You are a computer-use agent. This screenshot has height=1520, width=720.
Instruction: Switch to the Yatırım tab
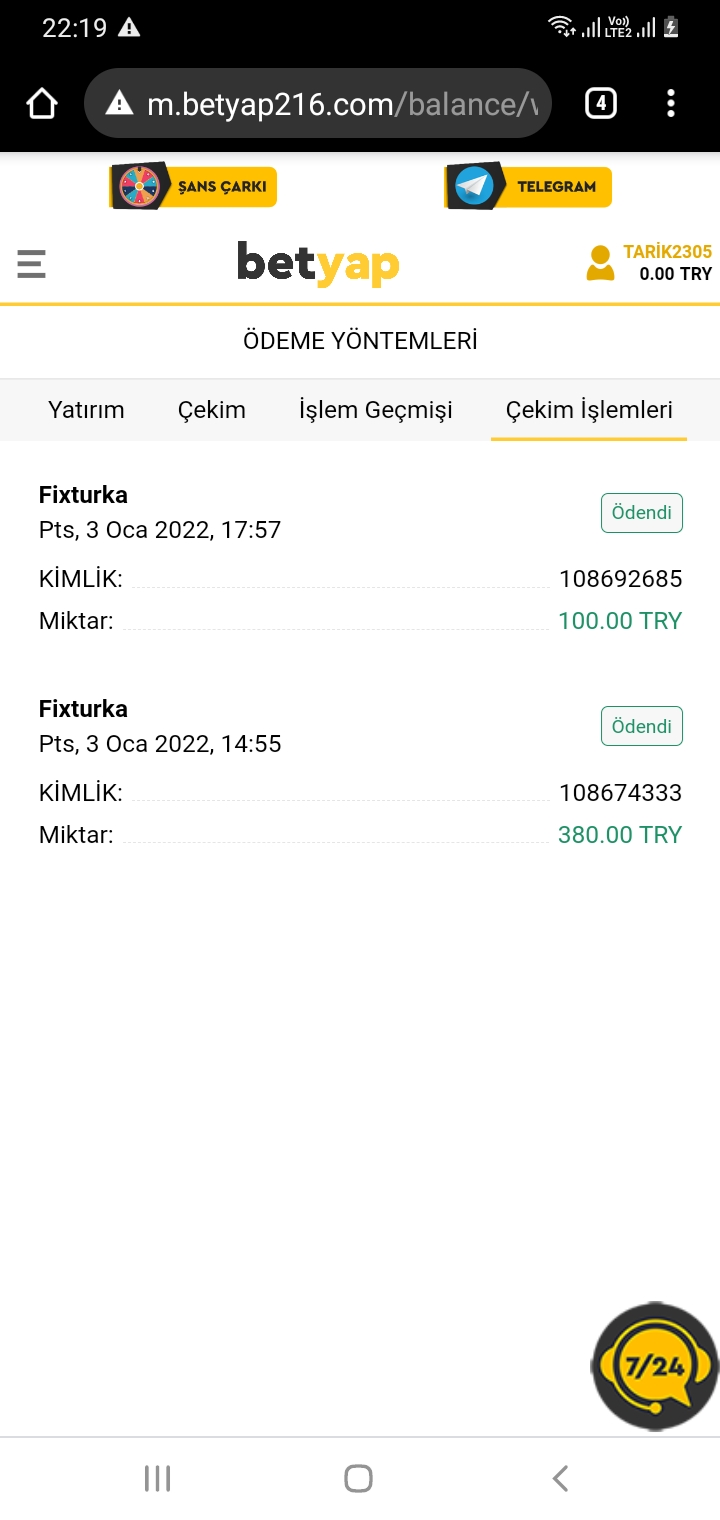[86, 410]
